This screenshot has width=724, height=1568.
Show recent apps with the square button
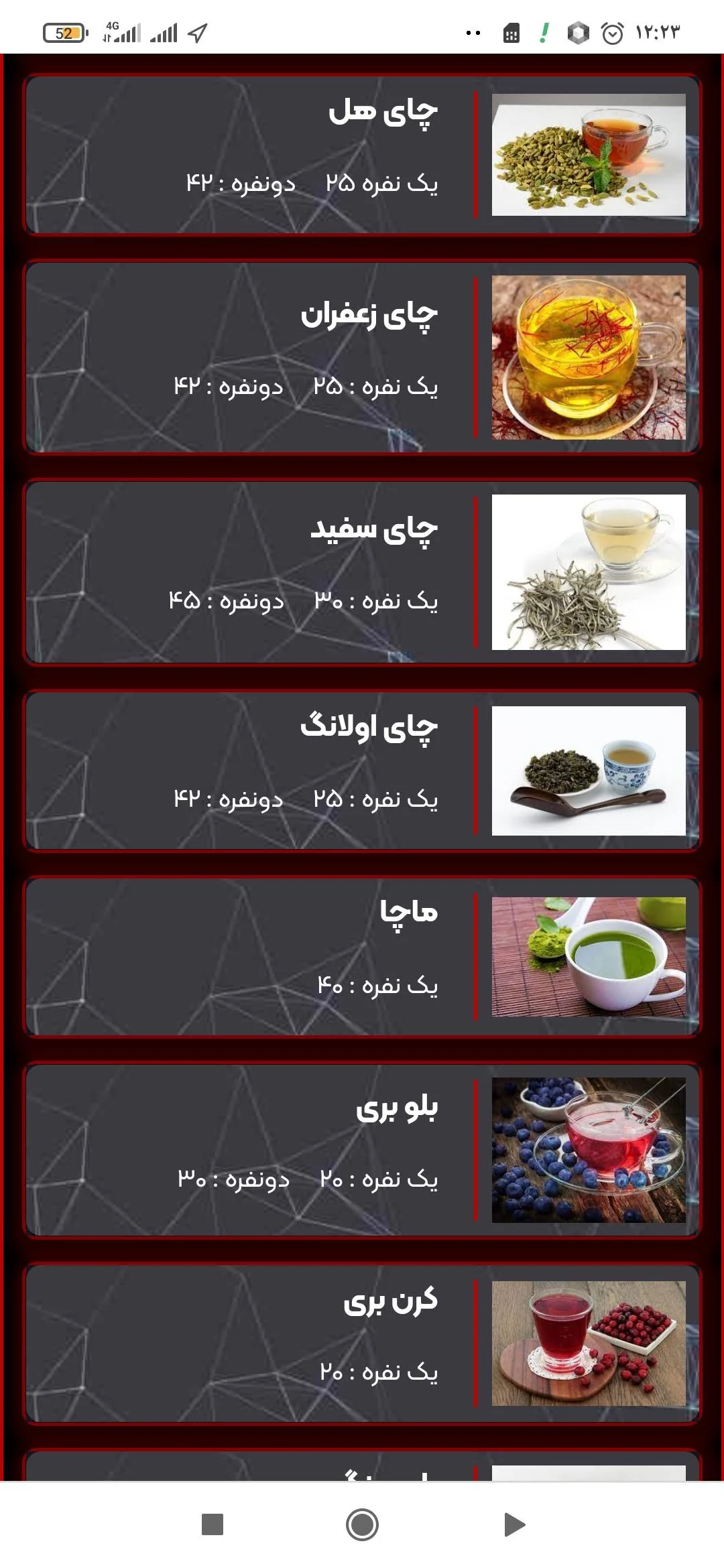pyautogui.click(x=213, y=1524)
